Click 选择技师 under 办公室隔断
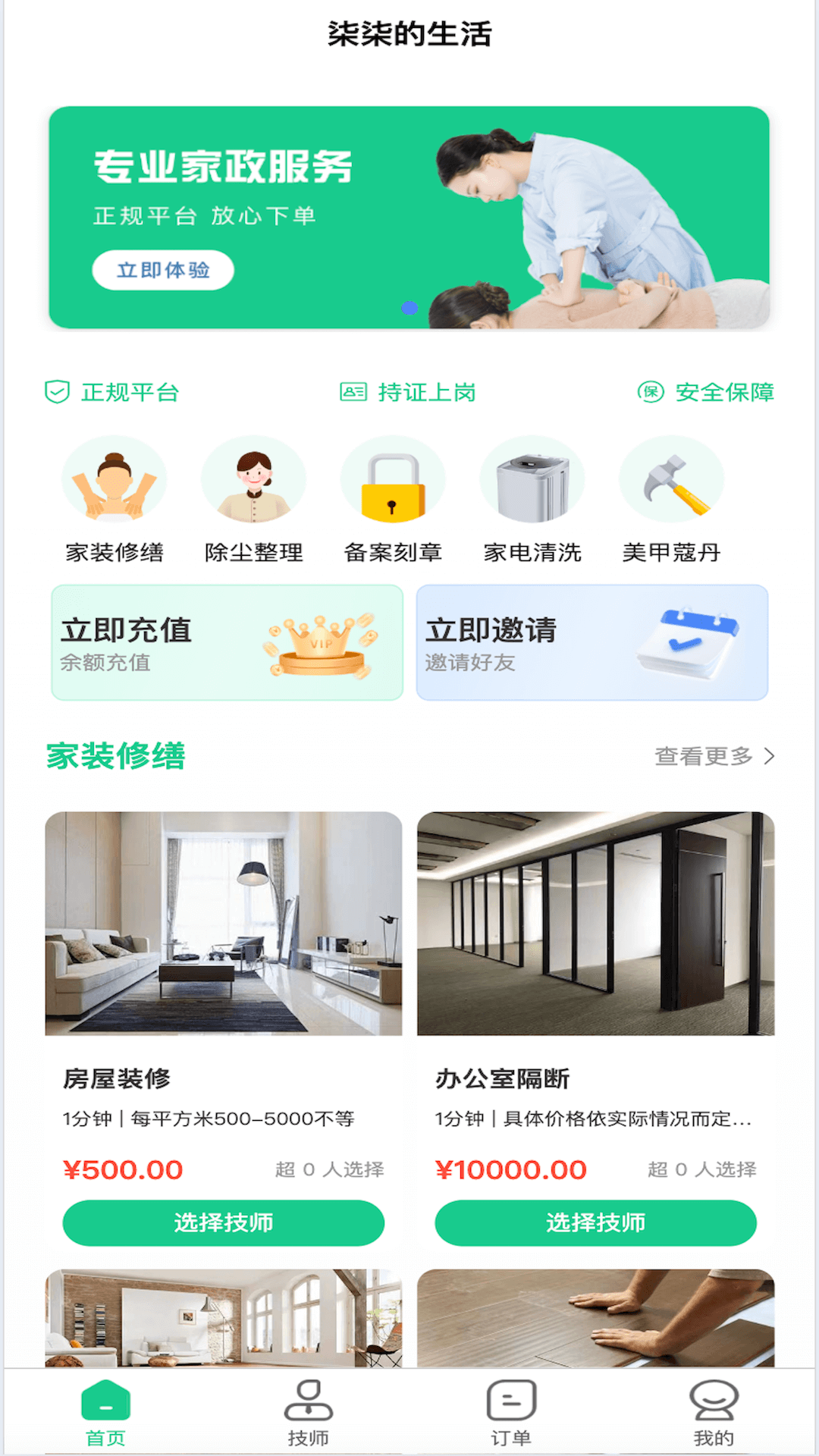Screen dimensions: 819x1456 [x=596, y=1223]
